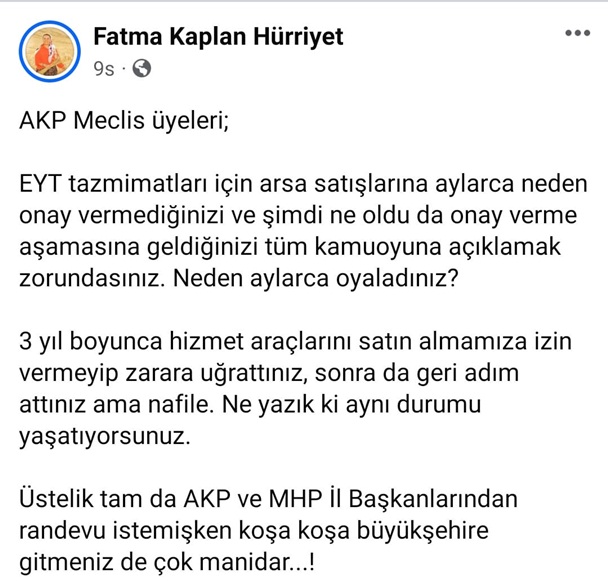Open the post's three-dot options menu
Viewport: 608px width, 588px height.
point(577,34)
